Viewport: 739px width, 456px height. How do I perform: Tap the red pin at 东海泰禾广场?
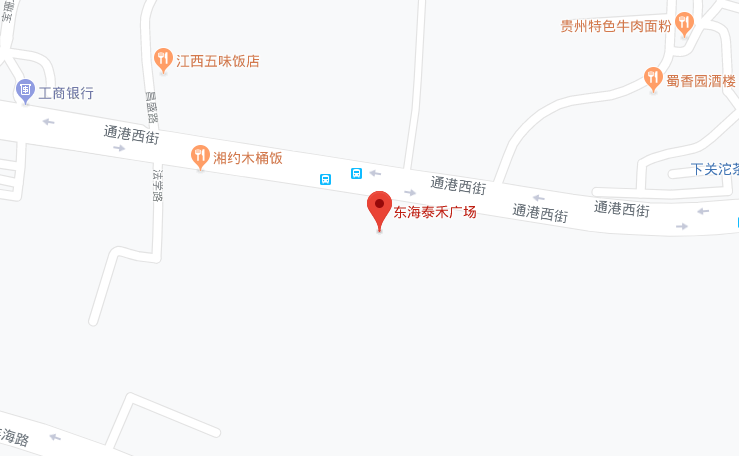[x=379, y=208]
